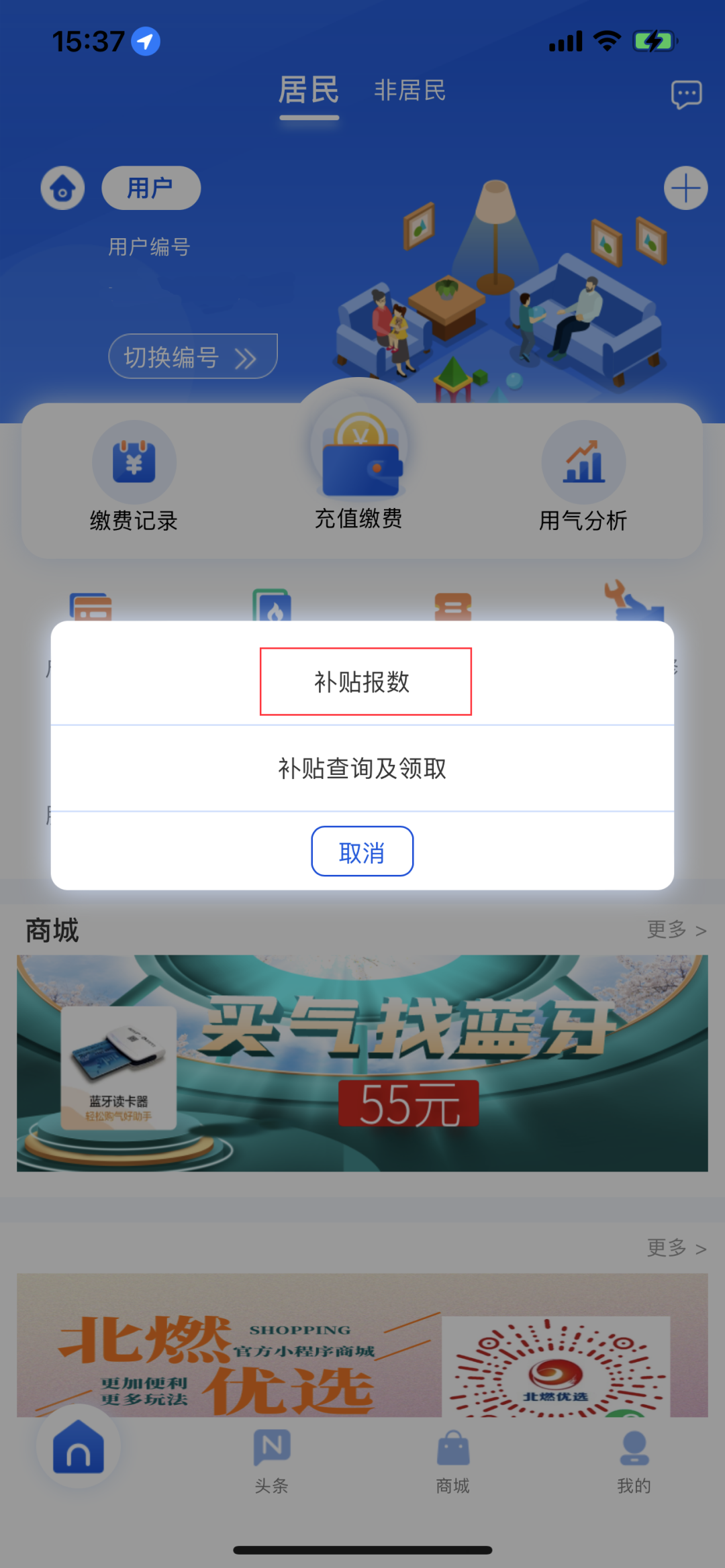Viewport: 725px width, 1568px height.
Task: Switch to 非居民 tab
Action: (x=409, y=91)
